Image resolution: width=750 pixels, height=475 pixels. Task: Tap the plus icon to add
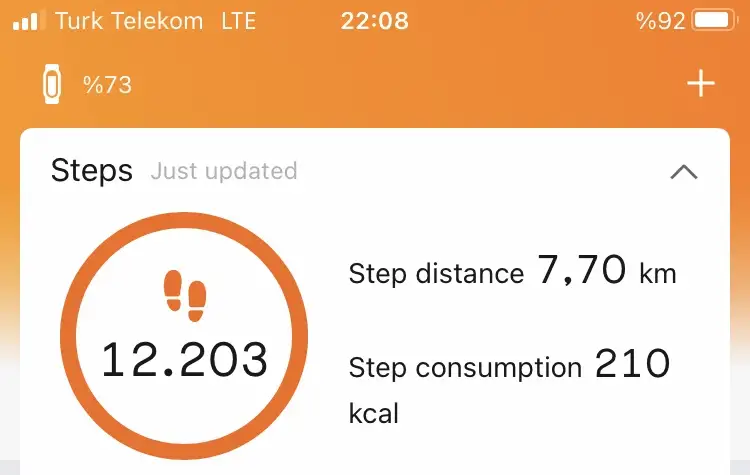701,84
